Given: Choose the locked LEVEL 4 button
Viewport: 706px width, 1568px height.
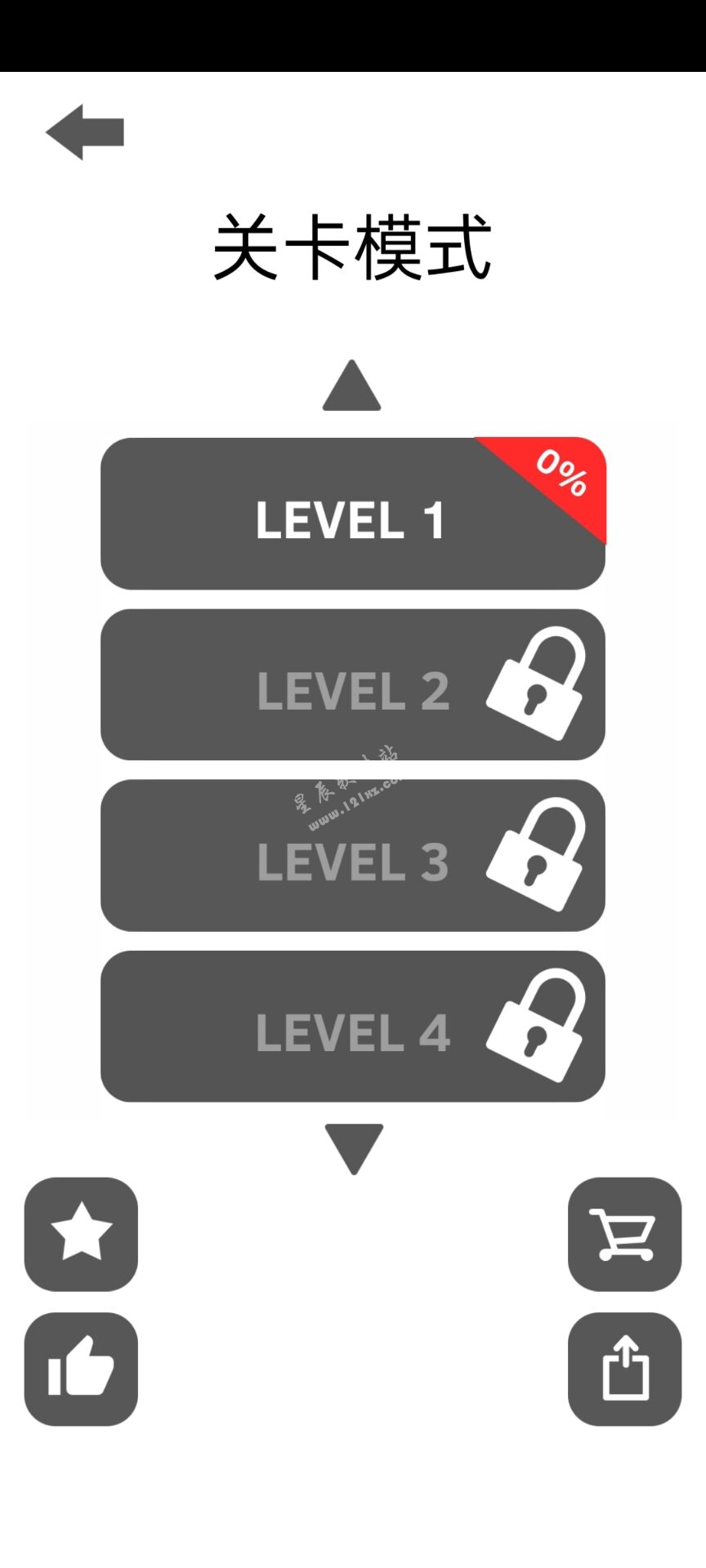Looking at the screenshot, I should click(x=352, y=1027).
